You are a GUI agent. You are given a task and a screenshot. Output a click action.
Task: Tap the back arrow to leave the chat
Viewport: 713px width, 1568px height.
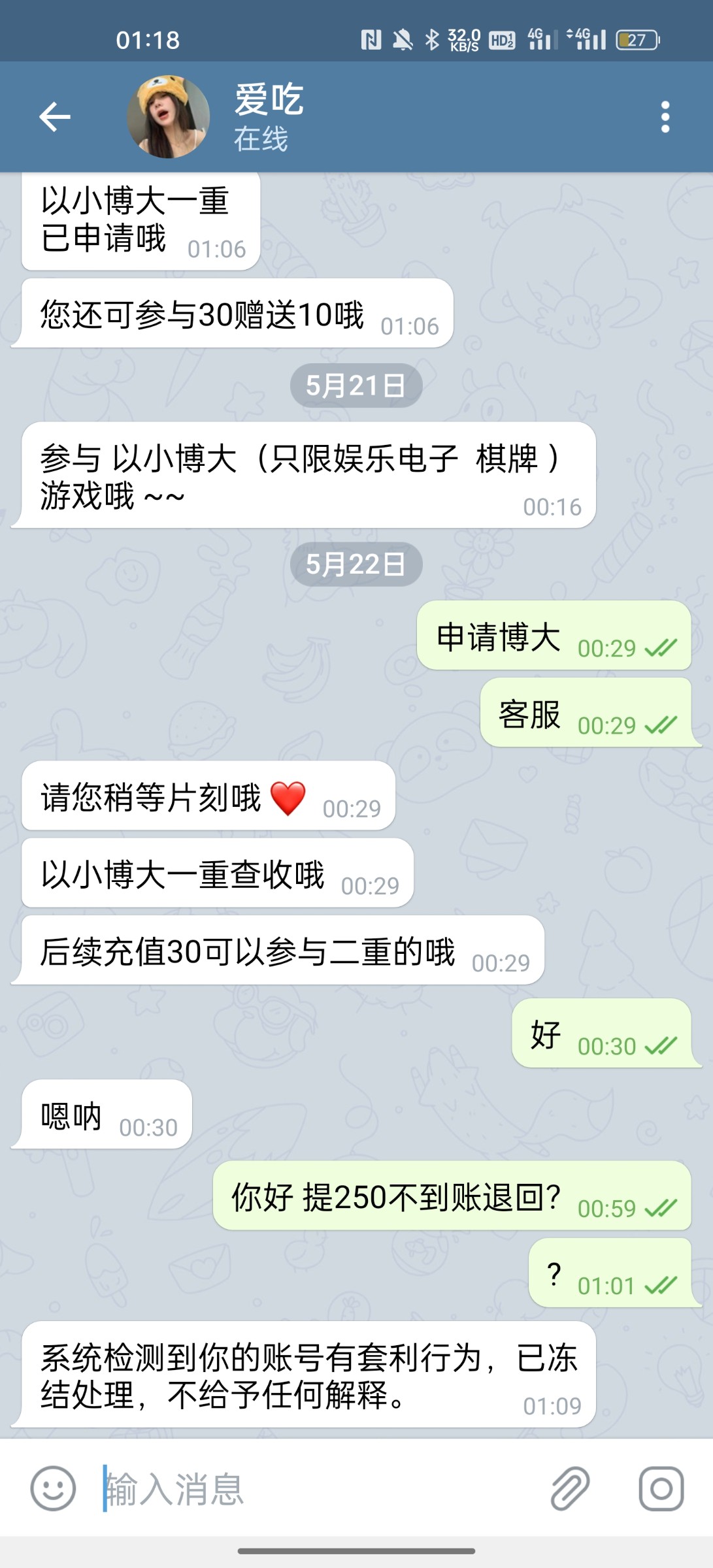[x=55, y=118]
